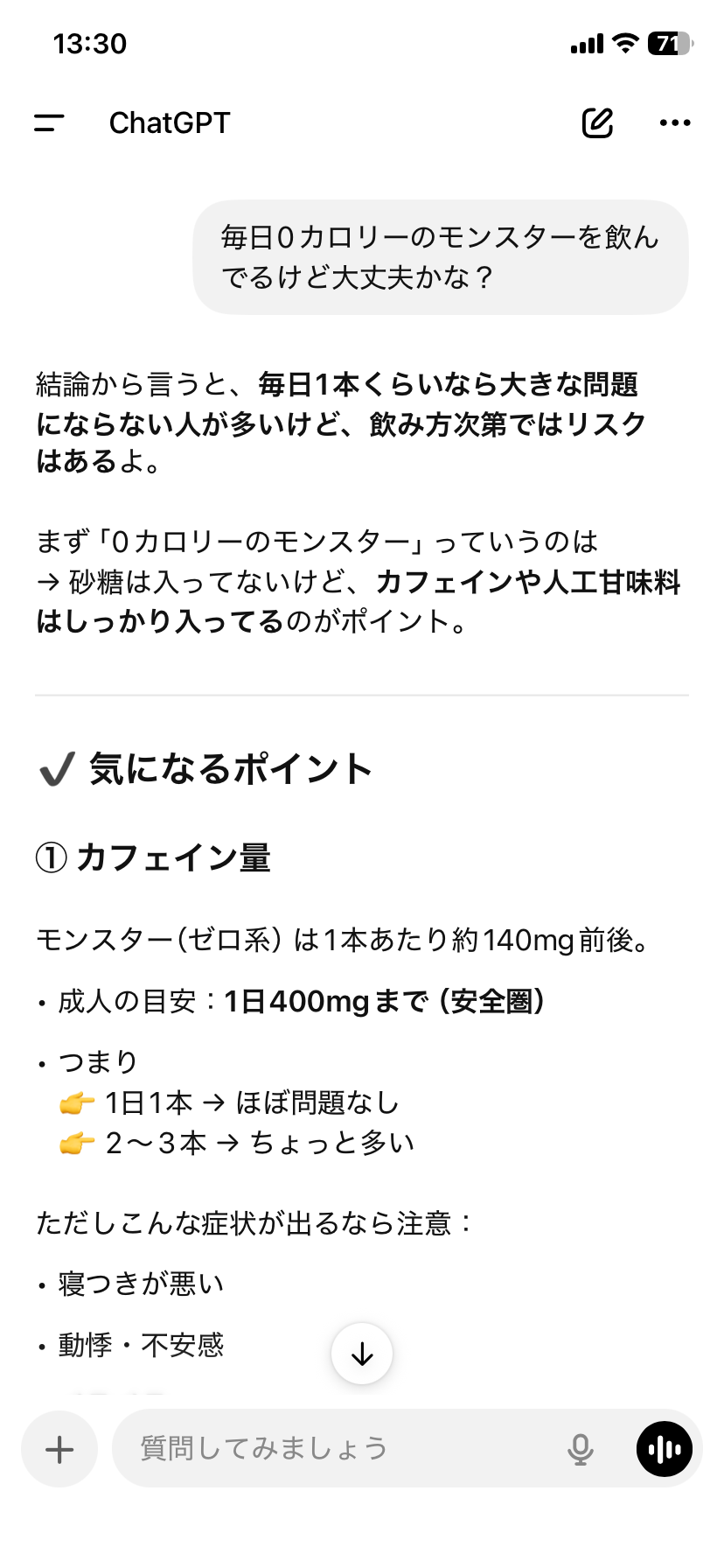
Task: Start a new chat with compose icon
Action: tap(597, 123)
